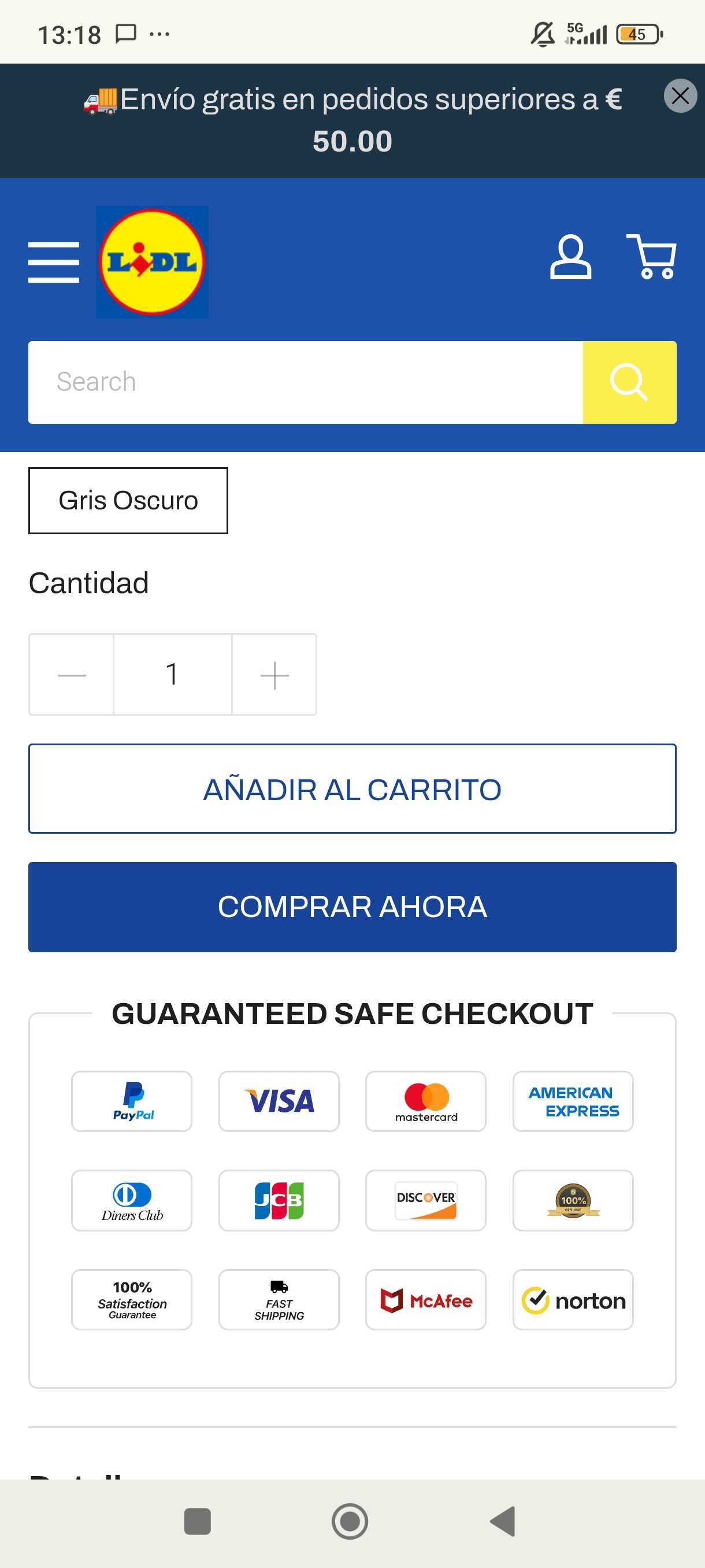The height and width of the screenshot is (1568, 705).
Task: Add the item with Añadir al carrito
Action: [352, 789]
